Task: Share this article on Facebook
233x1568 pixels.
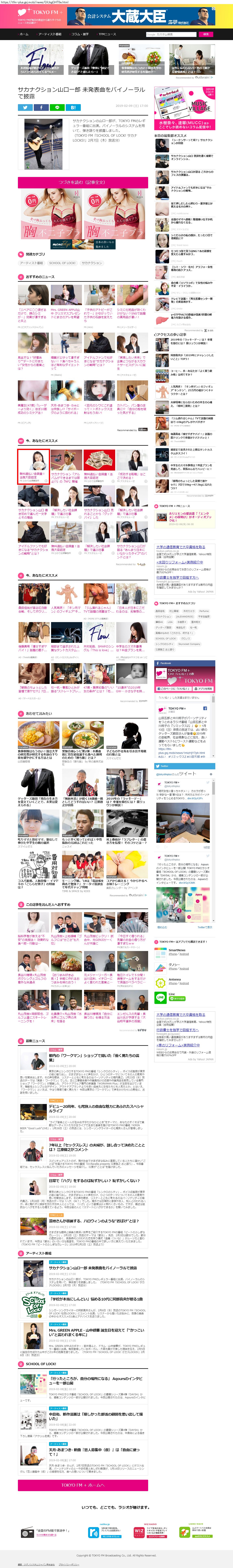Action: 41,107
